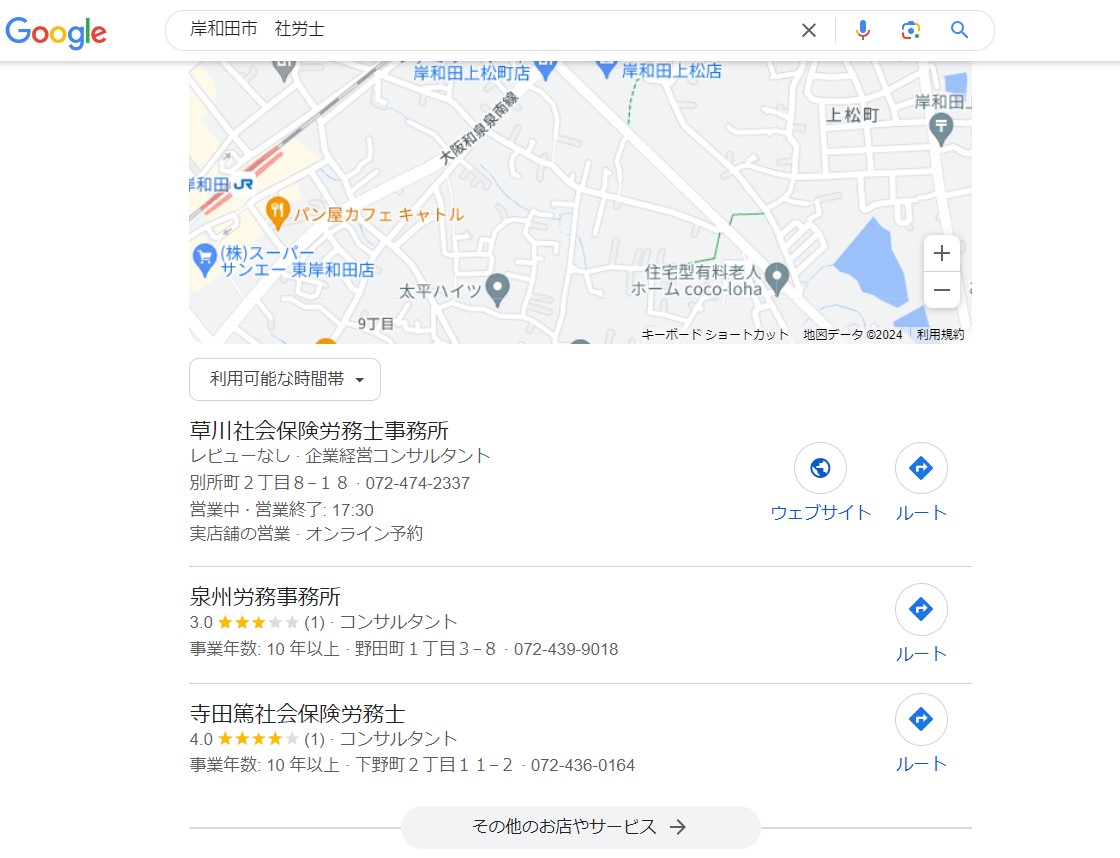Zoom out on the map
This screenshot has width=1120, height=858.
pos(941,290)
